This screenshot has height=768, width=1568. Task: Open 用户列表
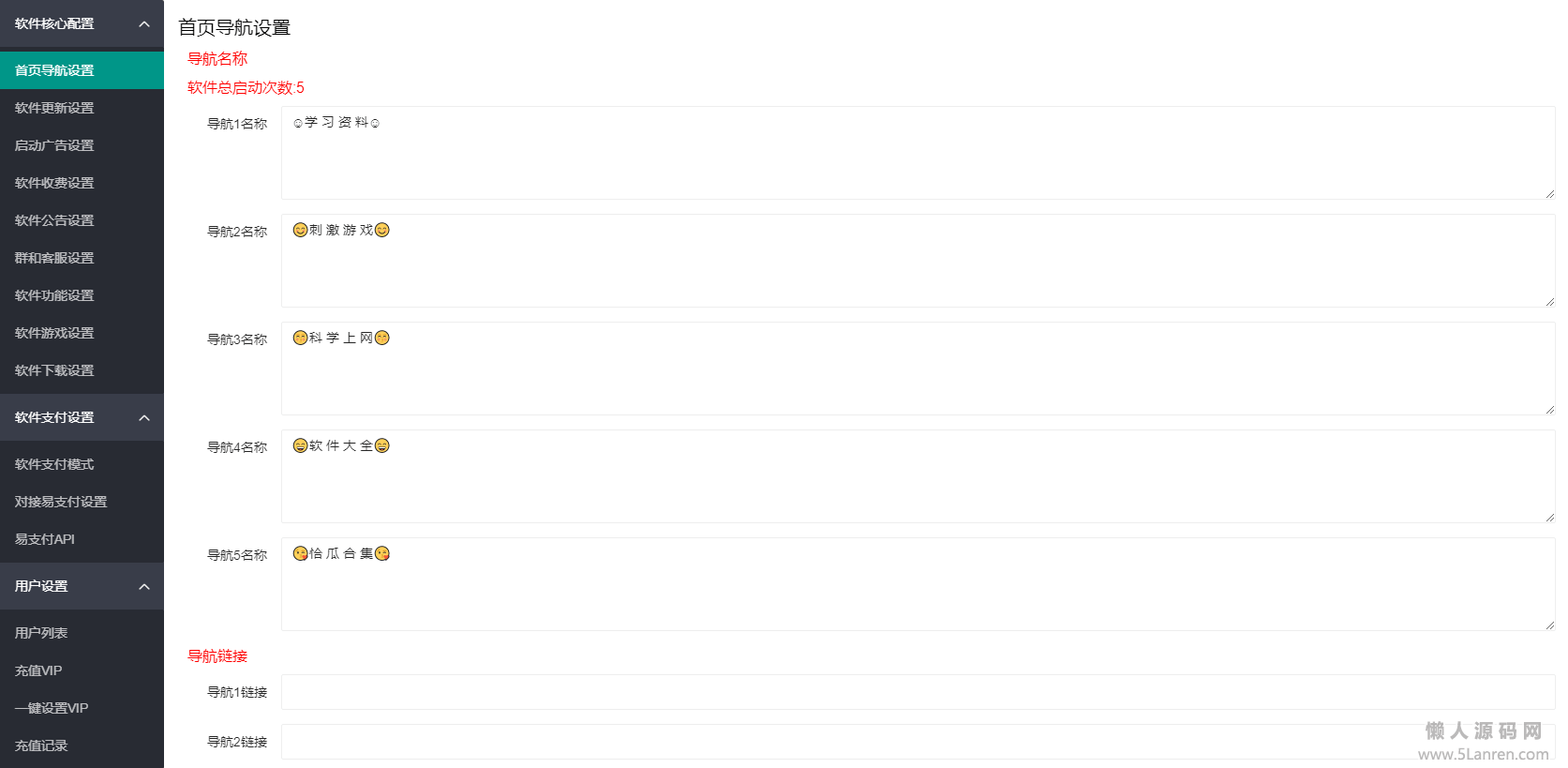tap(41, 633)
